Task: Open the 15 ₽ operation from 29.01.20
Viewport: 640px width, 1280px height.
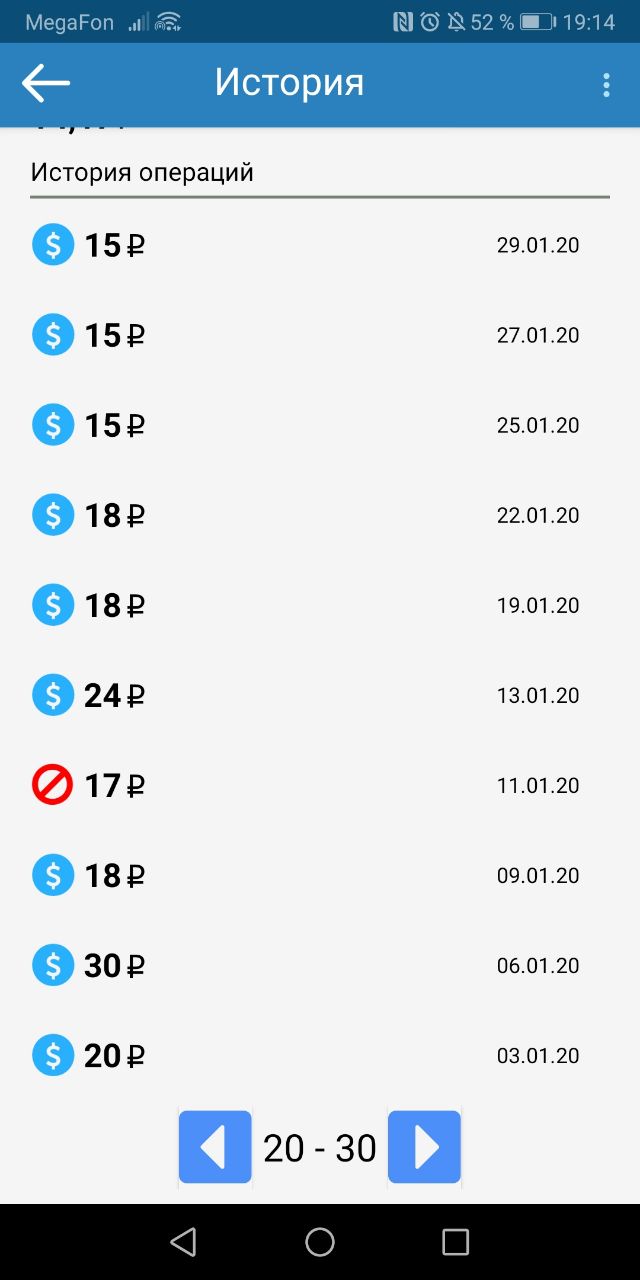Action: pyautogui.click(x=320, y=245)
